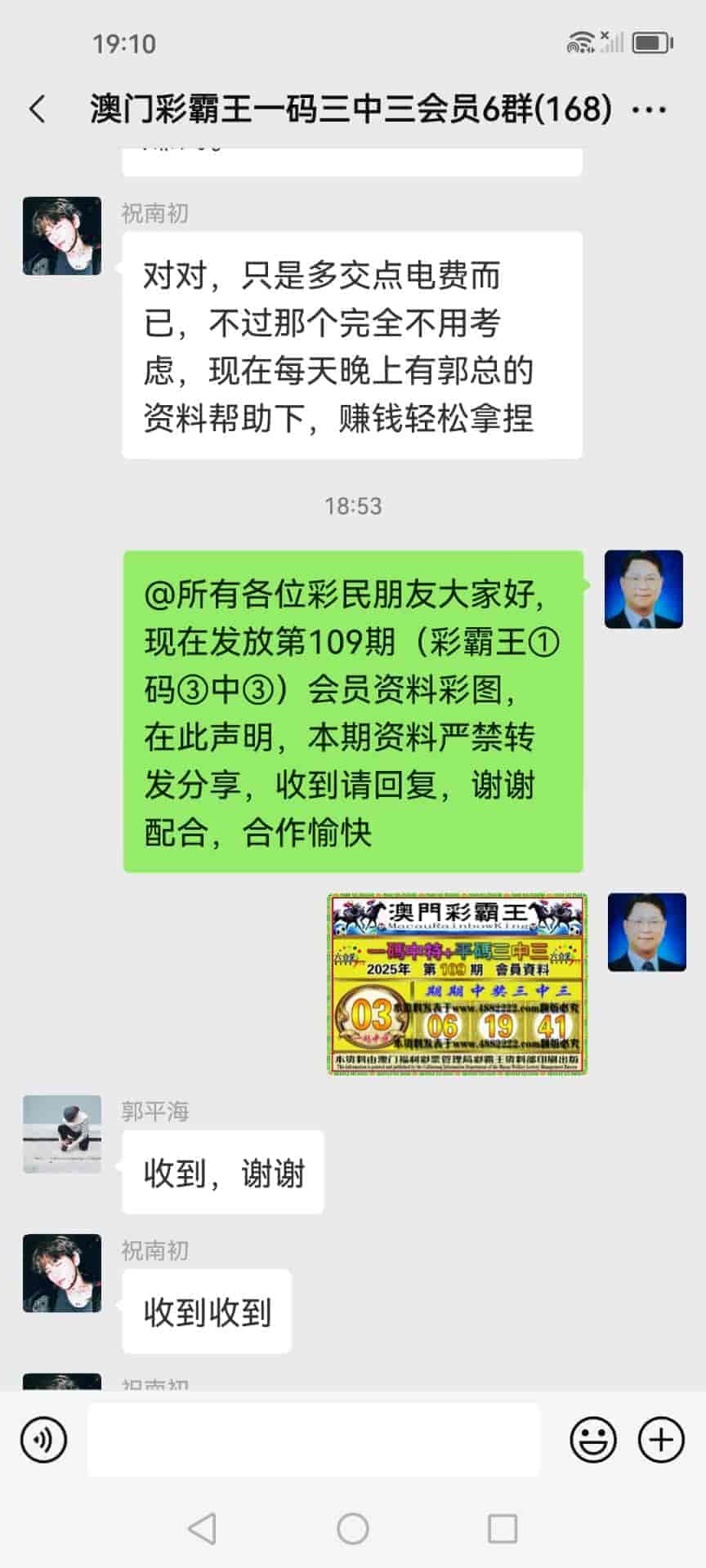Screen dimensions: 706x1568
Task: Open the group chat options menu
Action: pyautogui.click(x=650, y=109)
